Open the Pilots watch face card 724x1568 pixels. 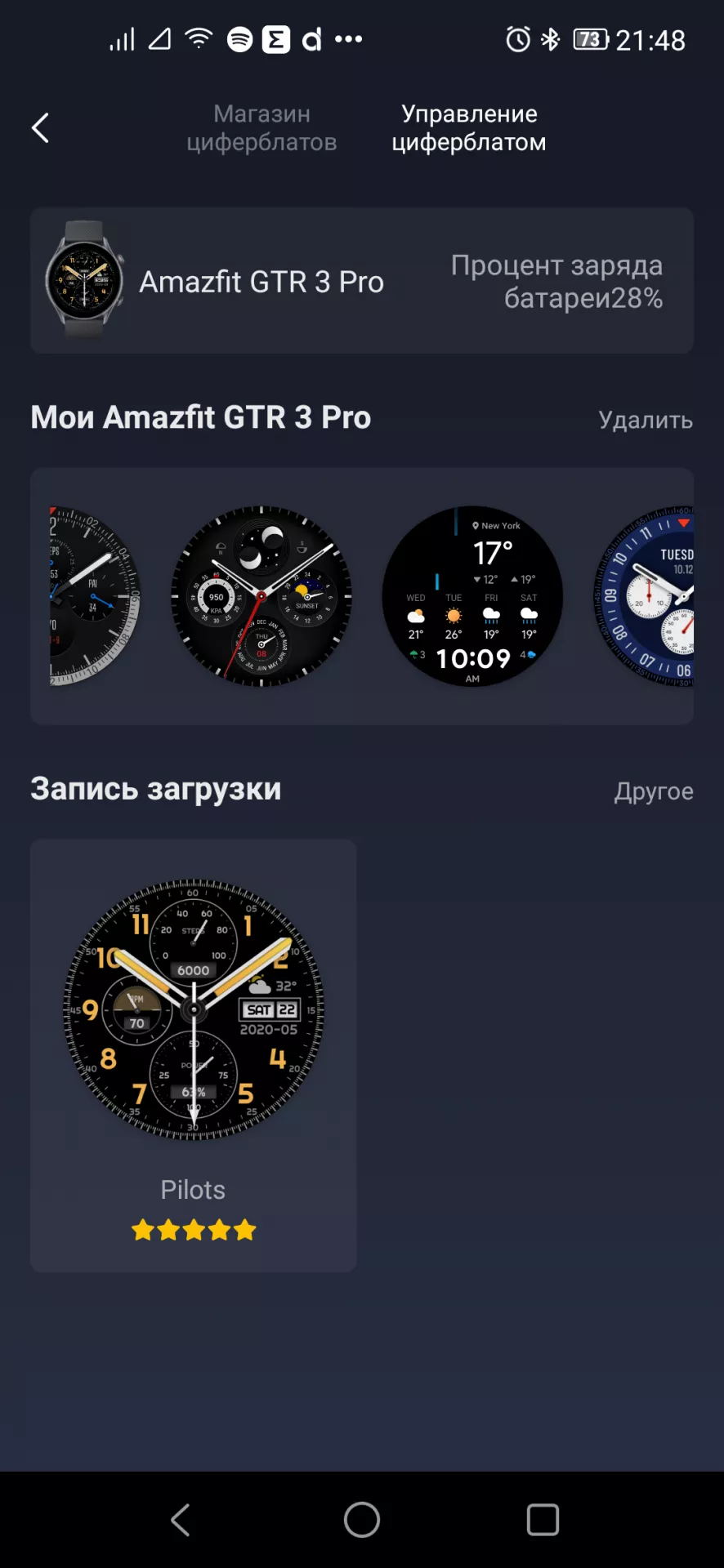click(194, 1053)
